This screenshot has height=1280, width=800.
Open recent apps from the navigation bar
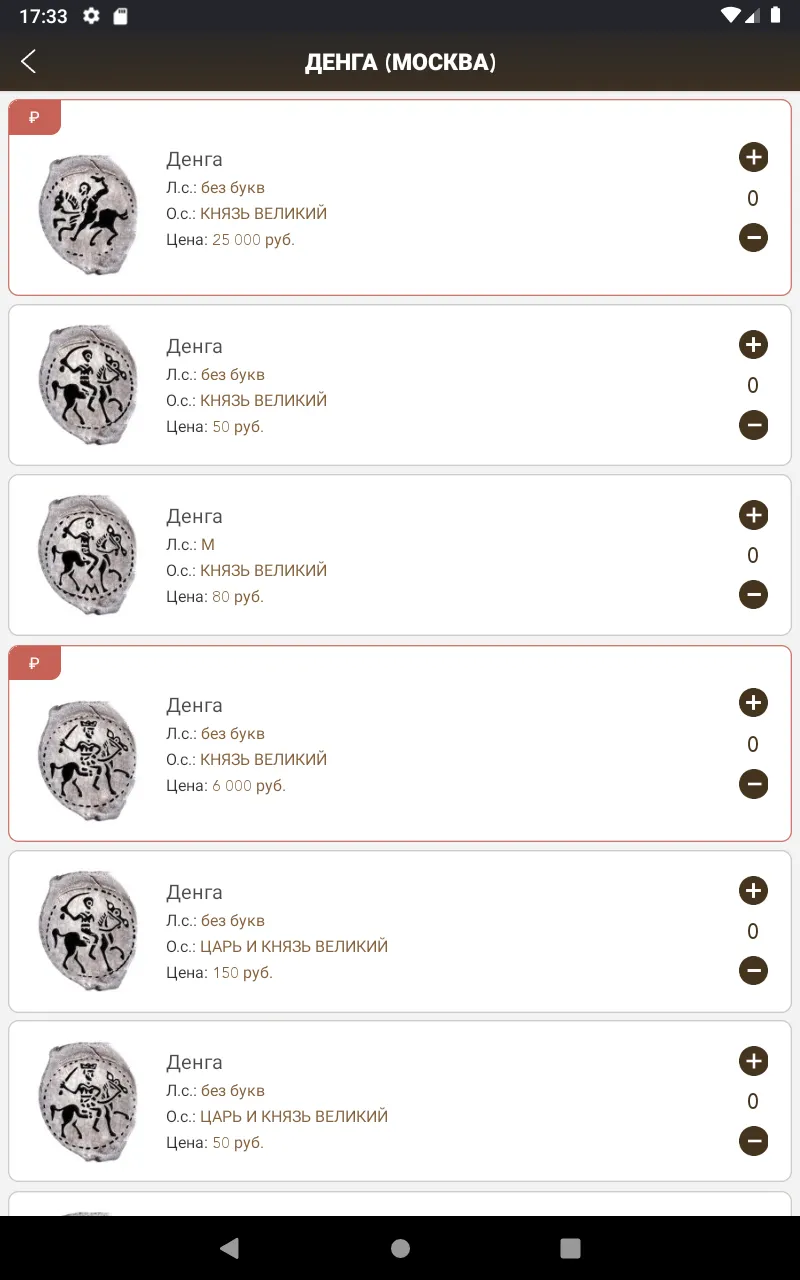pyautogui.click(x=570, y=1248)
